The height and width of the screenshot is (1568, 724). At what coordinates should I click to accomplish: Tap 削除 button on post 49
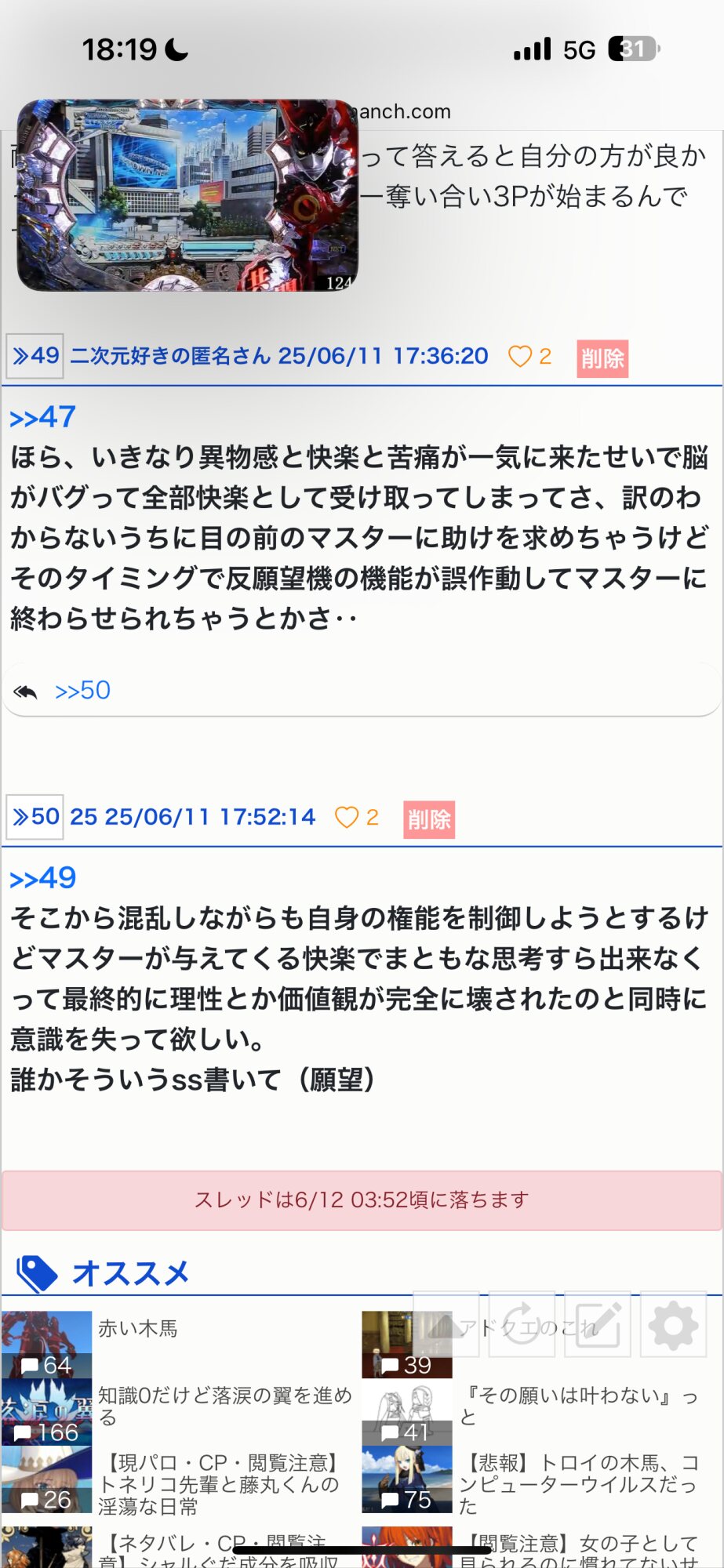[602, 358]
